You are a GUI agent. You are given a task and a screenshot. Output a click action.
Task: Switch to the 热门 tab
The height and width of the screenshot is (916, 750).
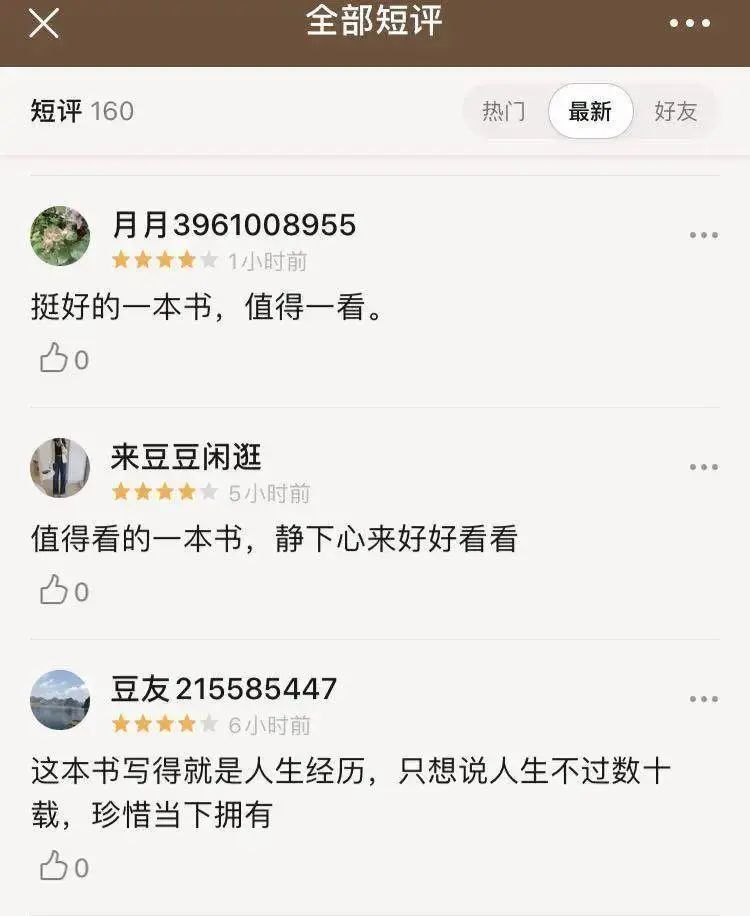503,111
